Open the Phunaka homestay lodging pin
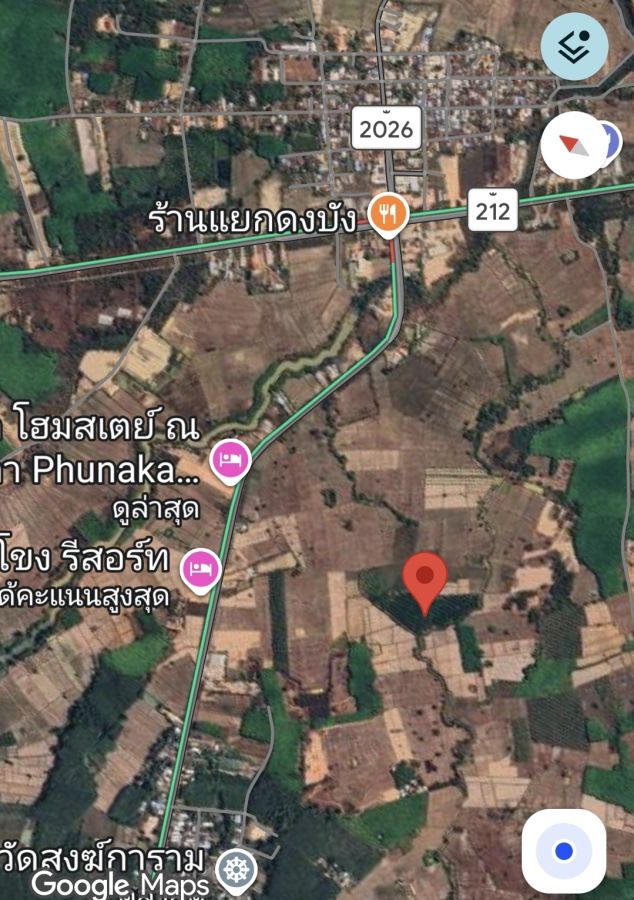634x900 pixels. [x=231, y=460]
